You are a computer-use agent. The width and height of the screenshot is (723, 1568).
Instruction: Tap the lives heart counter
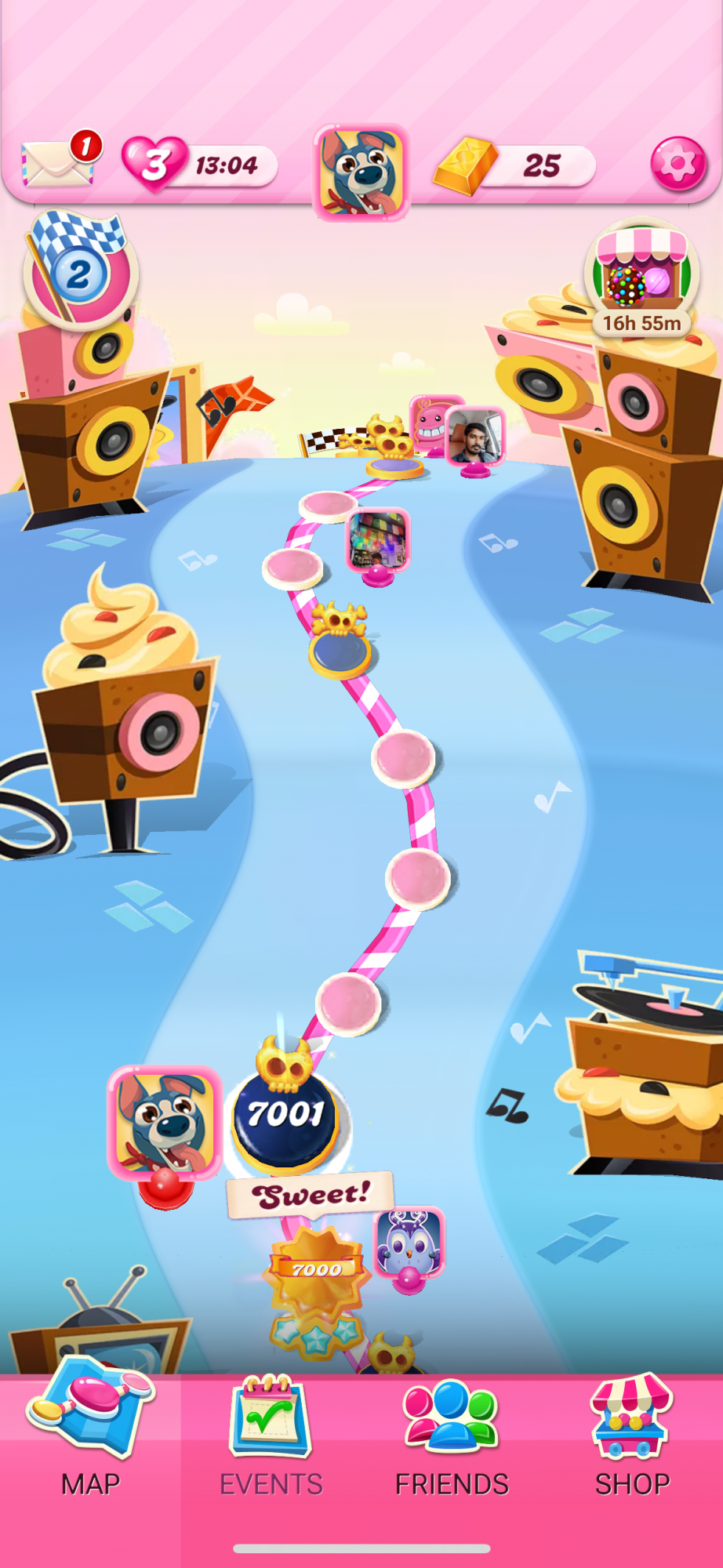201,165
